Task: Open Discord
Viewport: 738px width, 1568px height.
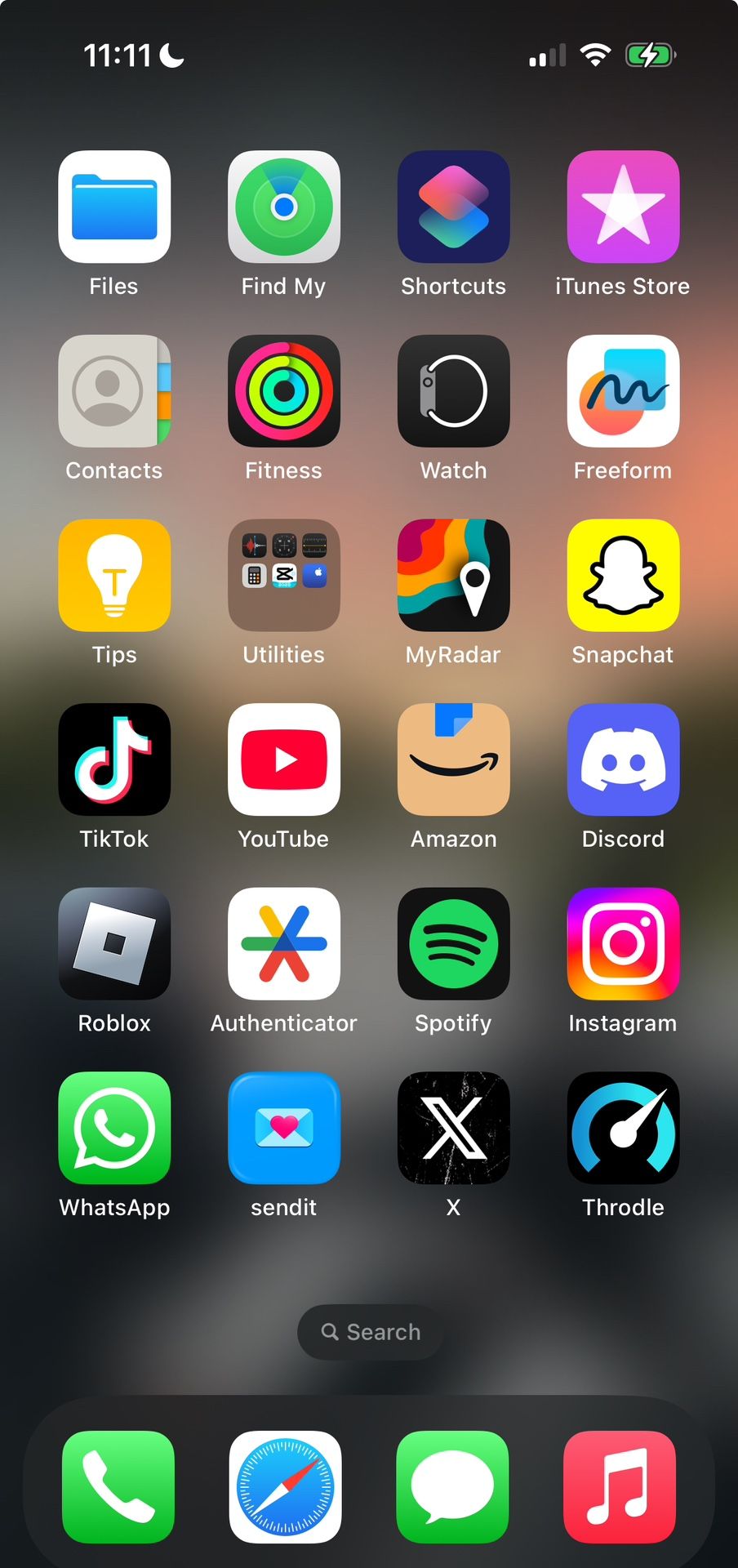Action: [x=623, y=759]
